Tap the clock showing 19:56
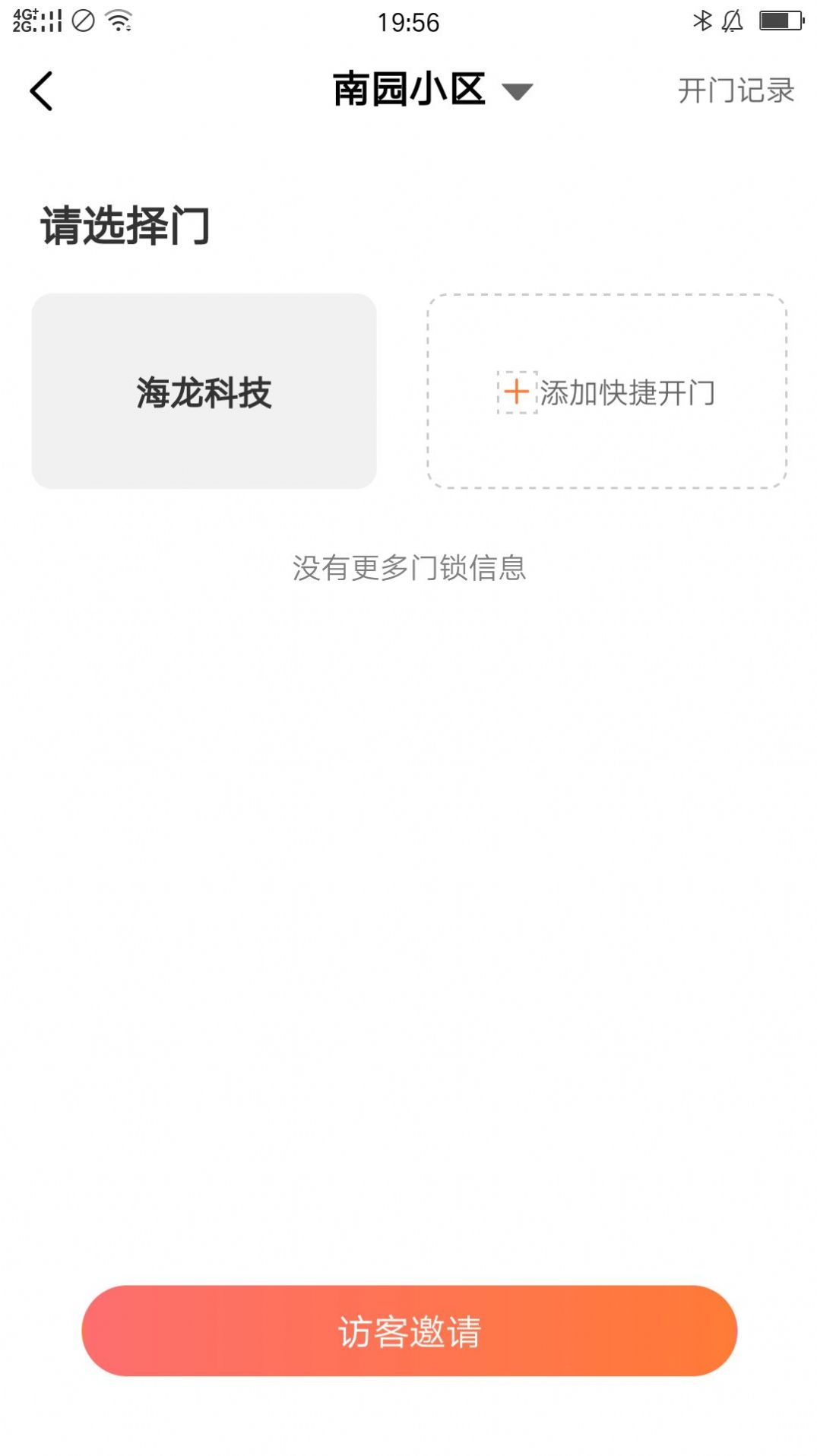The width and height of the screenshot is (817, 1456). [x=408, y=23]
